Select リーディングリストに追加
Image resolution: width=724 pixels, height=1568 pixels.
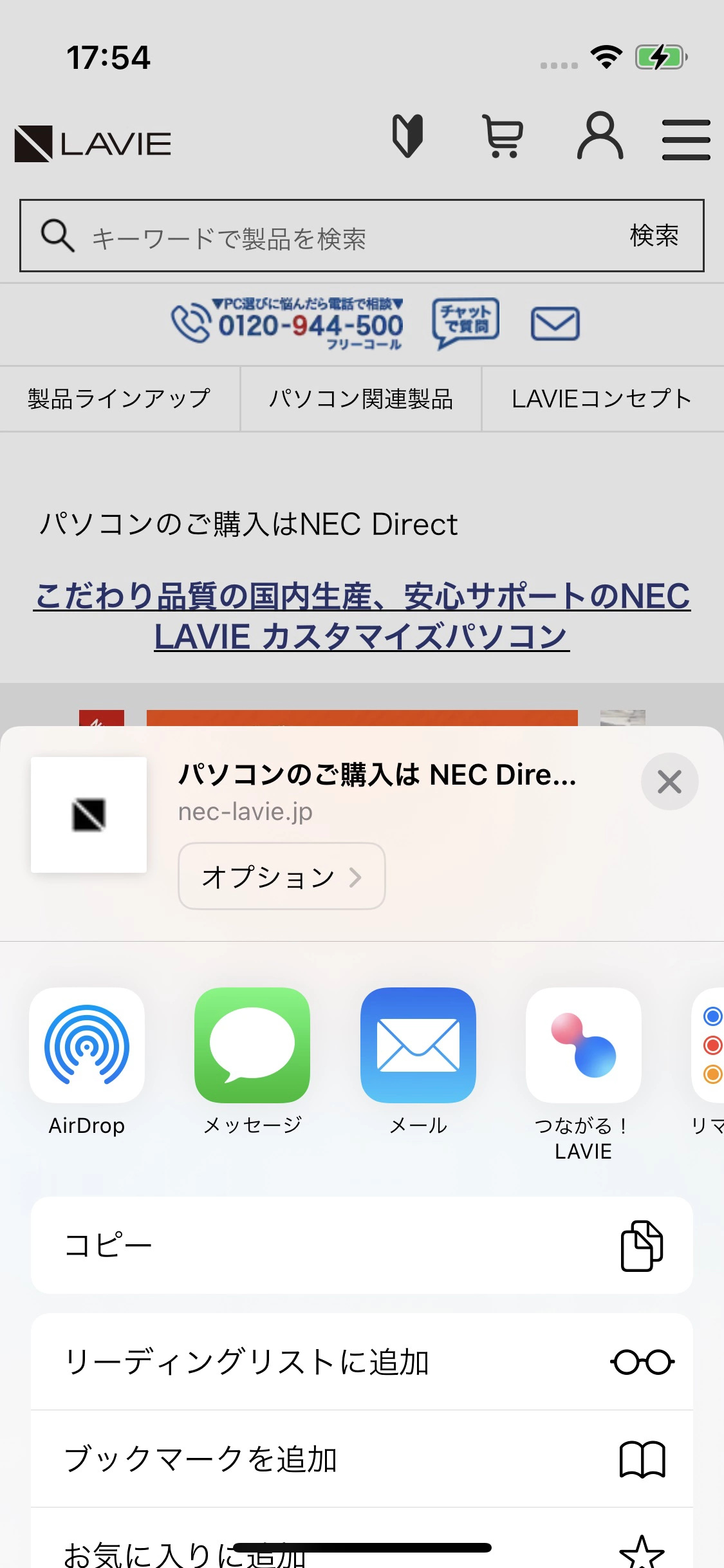pyautogui.click(x=362, y=1361)
